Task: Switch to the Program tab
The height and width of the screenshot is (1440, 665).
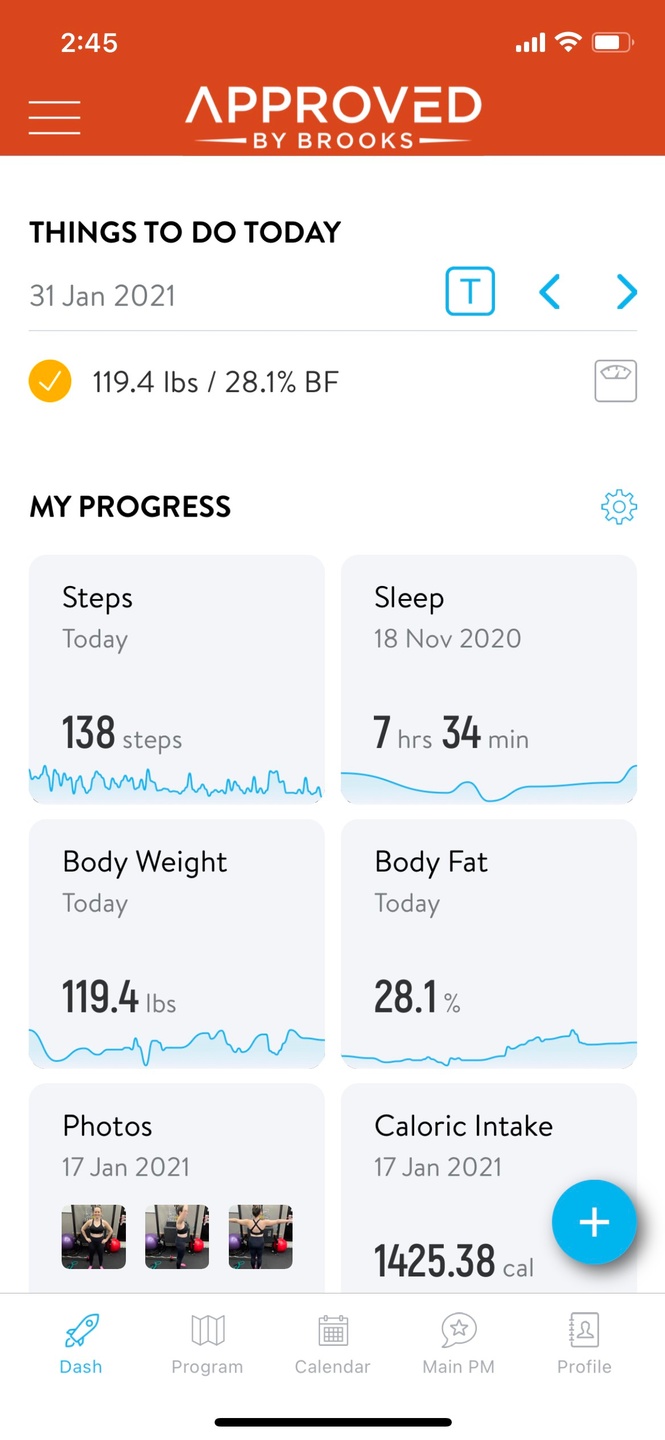Action: [207, 1343]
